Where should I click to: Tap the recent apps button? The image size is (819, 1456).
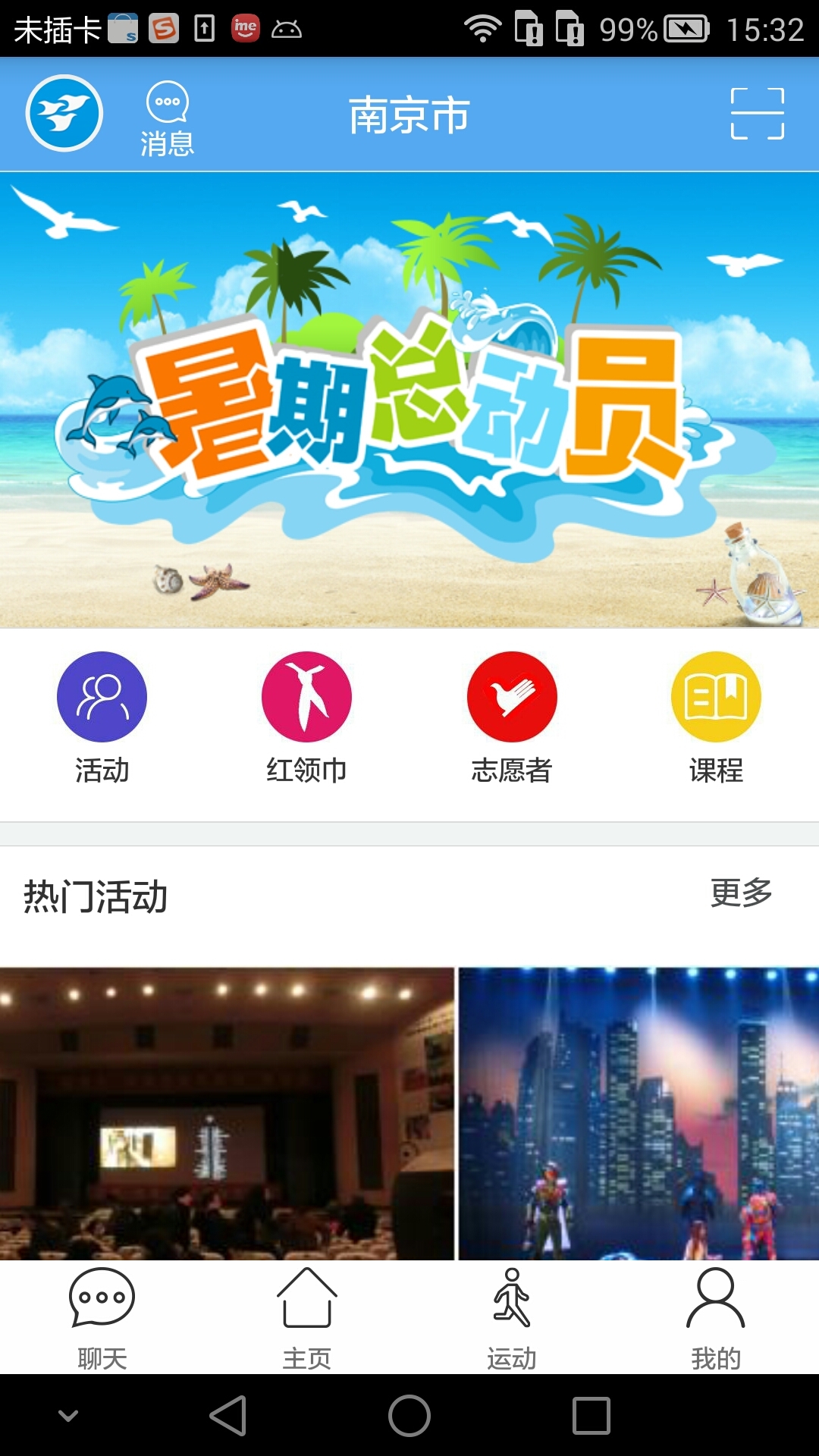pos(591,1416)
